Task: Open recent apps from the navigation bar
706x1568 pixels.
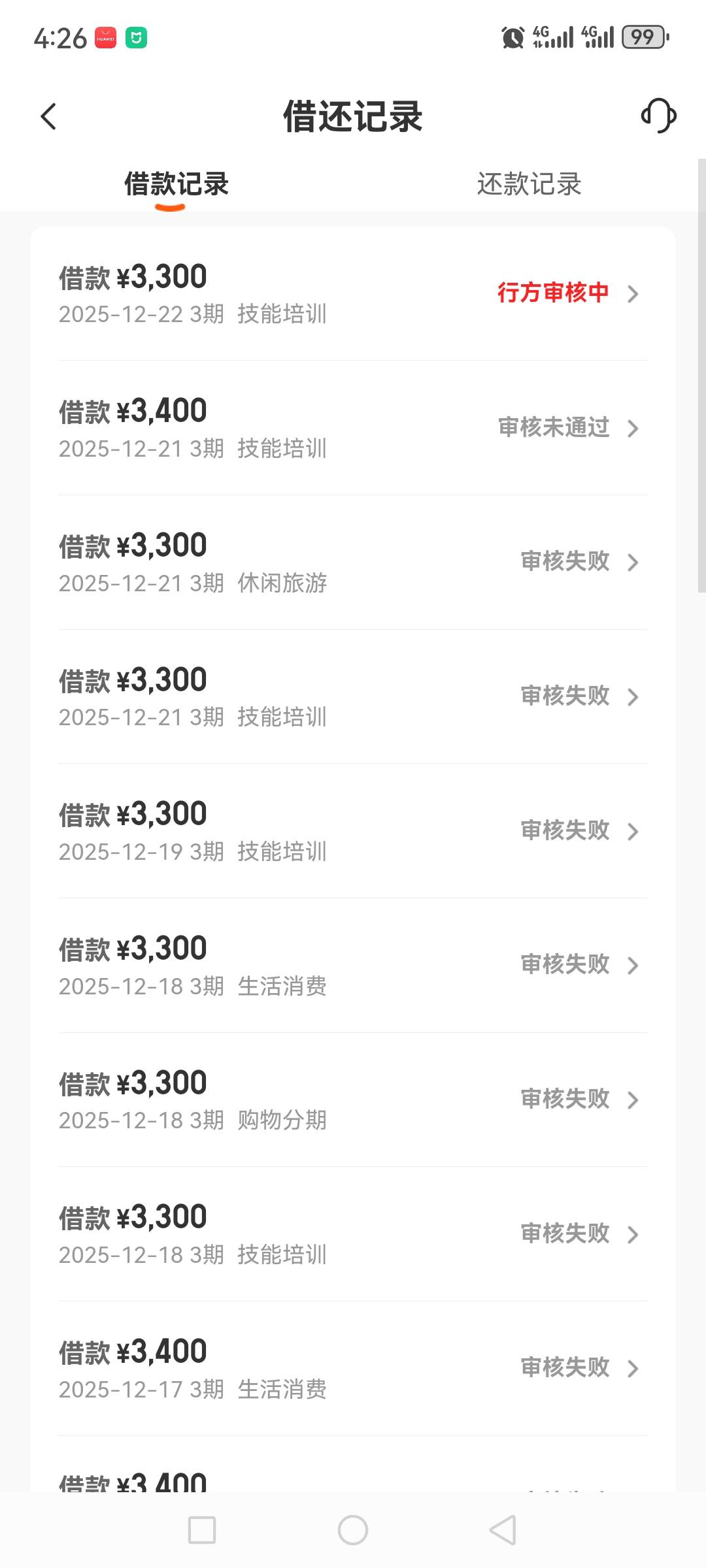Action: (202, 1530)
